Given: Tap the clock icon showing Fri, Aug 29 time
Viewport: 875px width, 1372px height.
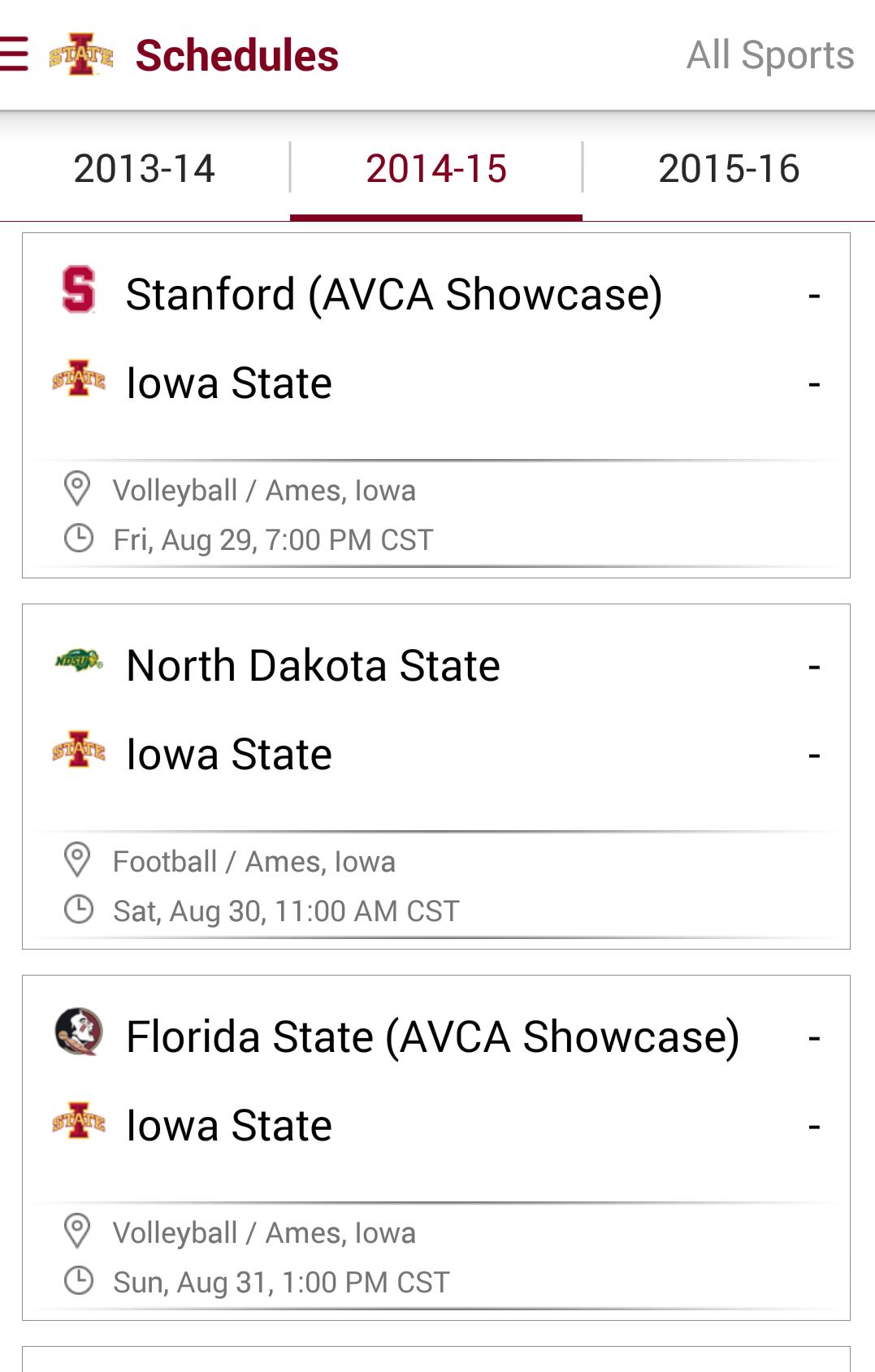Looking at the screenshot, I should (78, 539).
